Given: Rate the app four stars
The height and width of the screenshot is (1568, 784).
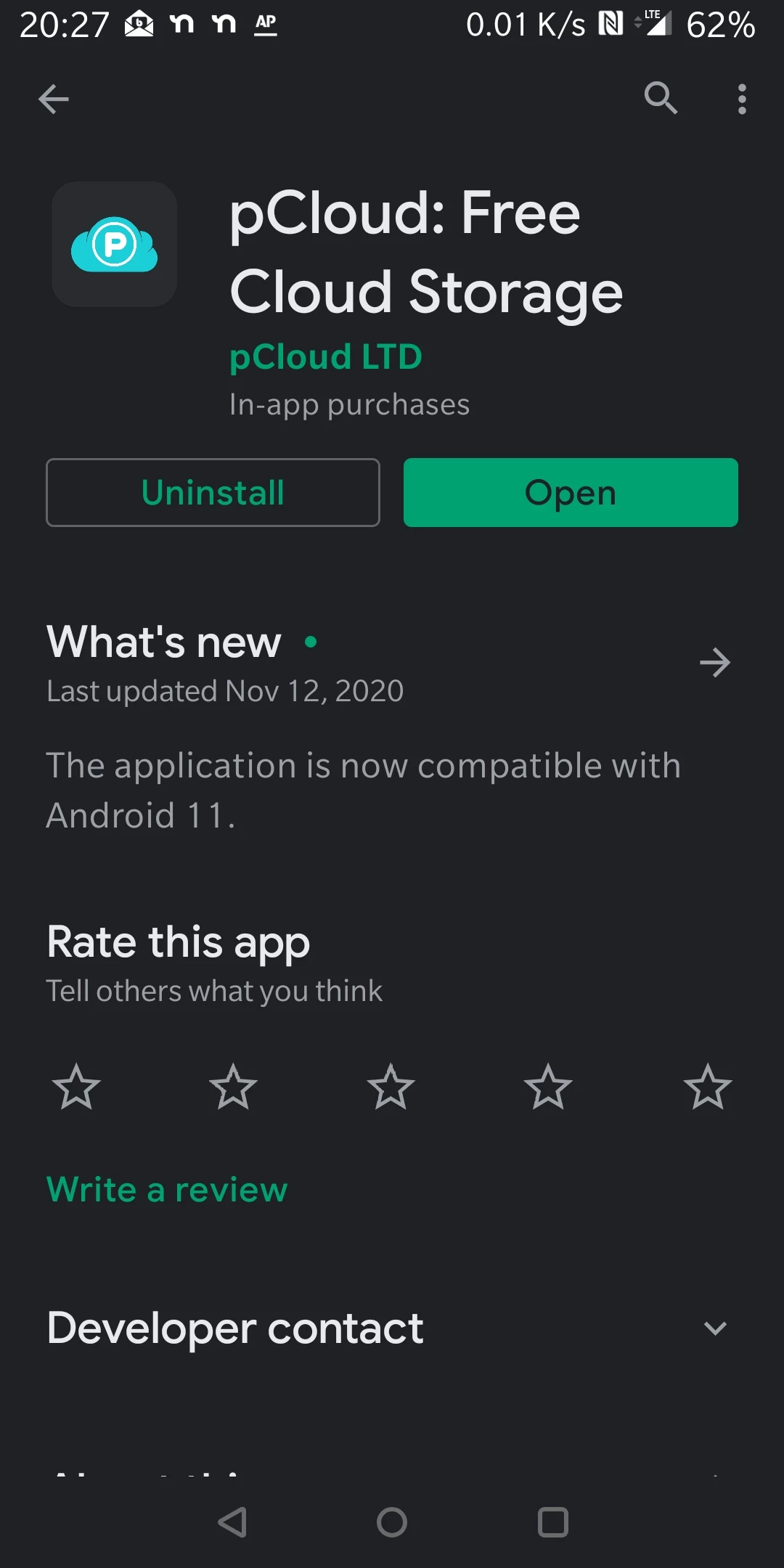Looking at the screenshot, I should [548, 1087].
